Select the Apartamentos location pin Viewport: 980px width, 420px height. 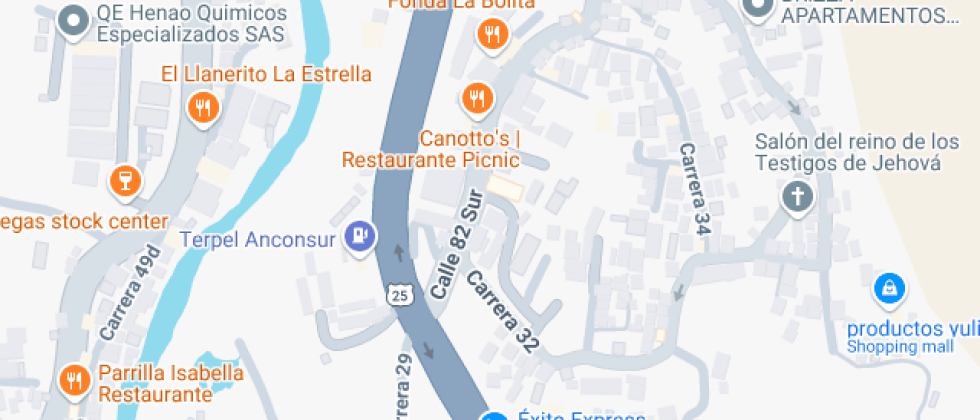point(759,10)
